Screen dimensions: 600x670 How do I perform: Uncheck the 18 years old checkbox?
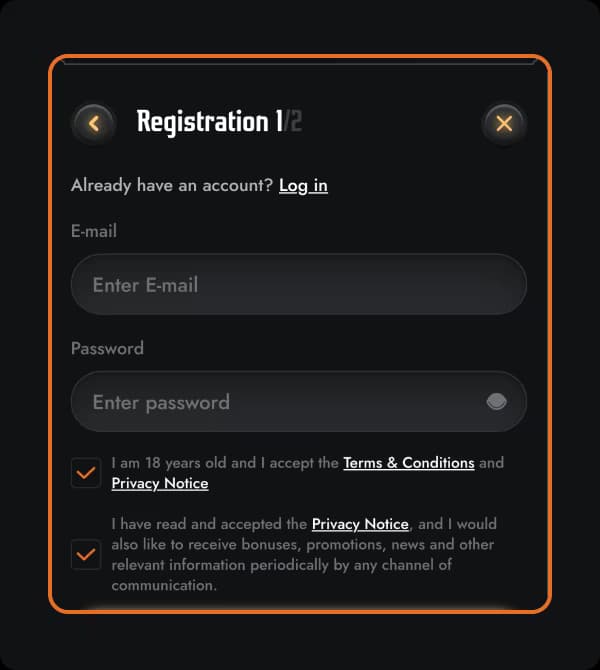point(86,472)
